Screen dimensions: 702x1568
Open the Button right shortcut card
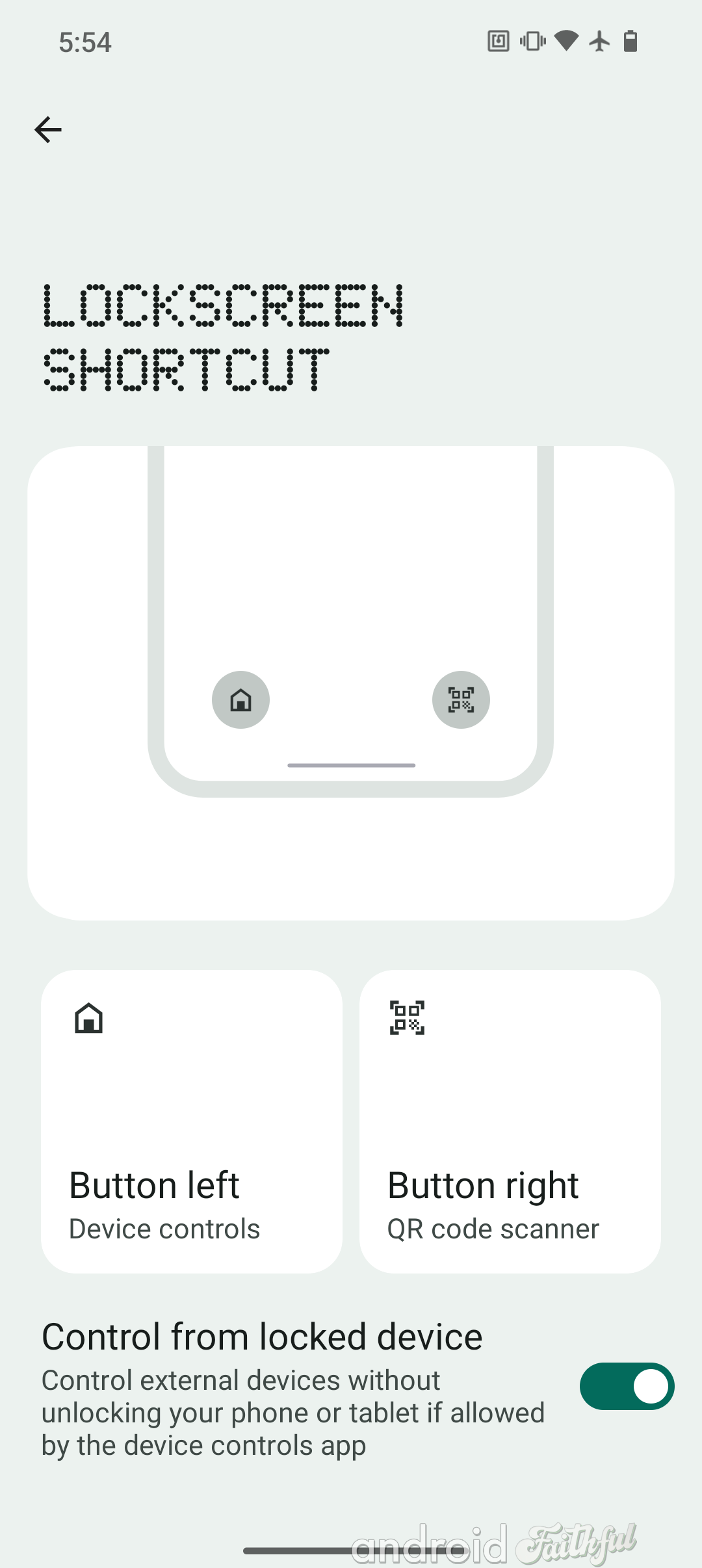[x=510, y=1121]
